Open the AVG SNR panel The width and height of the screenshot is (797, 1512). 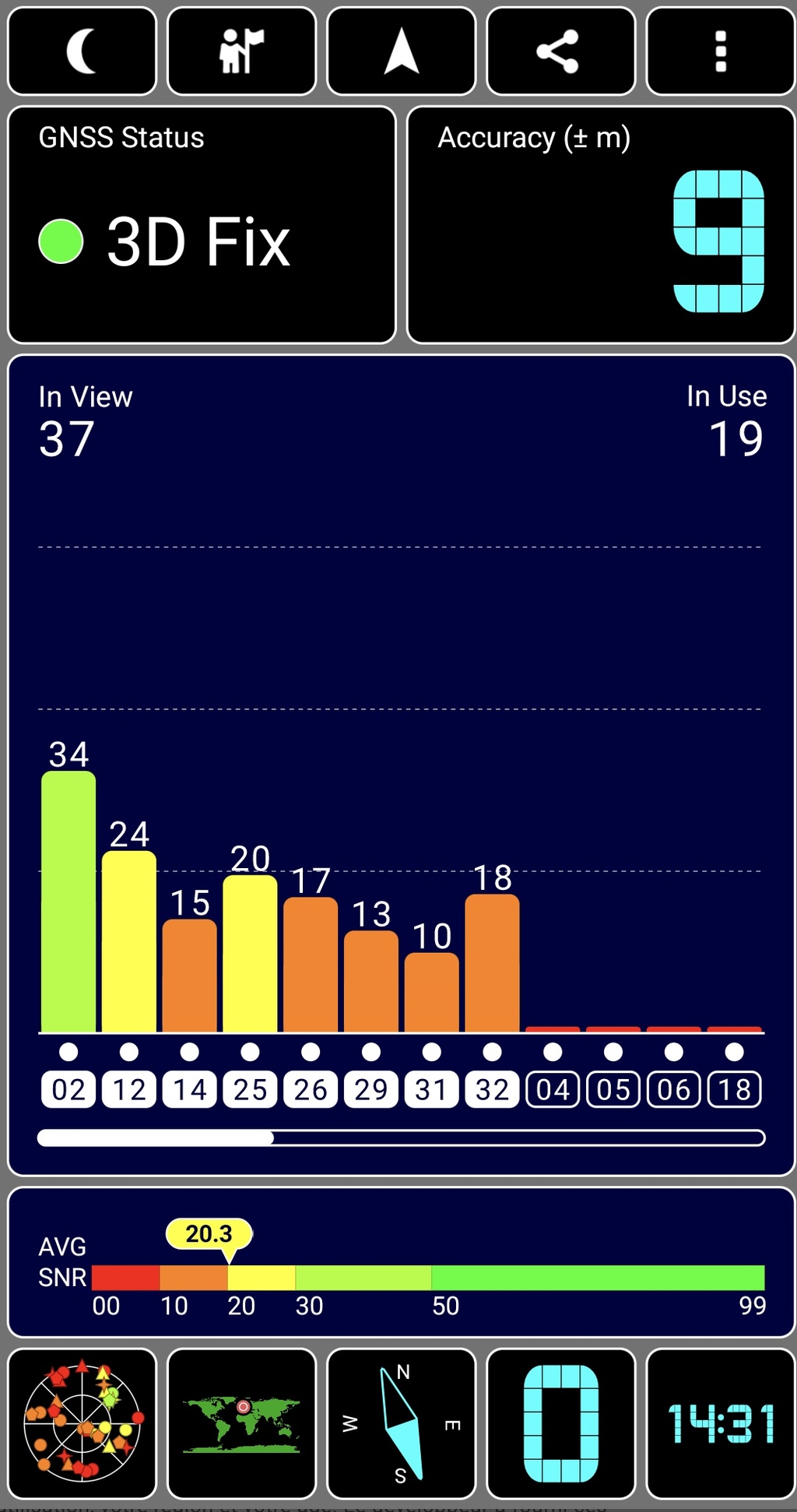[x=401, y=1262]
